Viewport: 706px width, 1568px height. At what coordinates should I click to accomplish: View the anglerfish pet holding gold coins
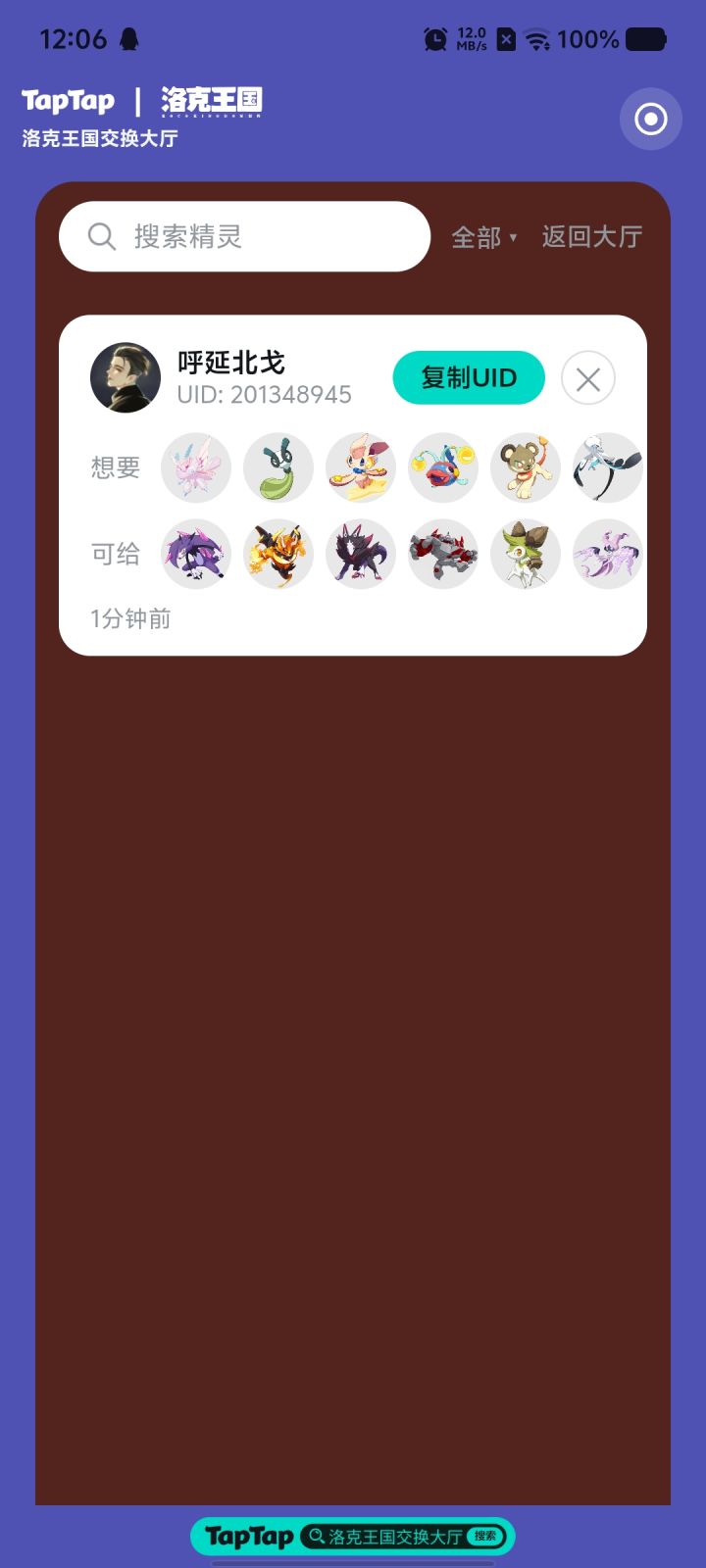443,468
